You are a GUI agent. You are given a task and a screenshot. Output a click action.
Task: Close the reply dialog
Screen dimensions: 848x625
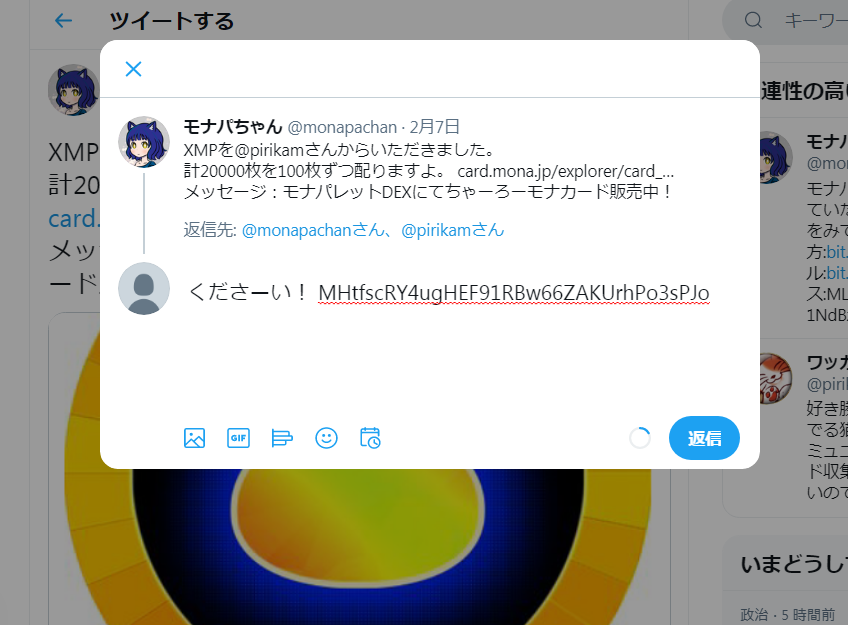point(133,69)
